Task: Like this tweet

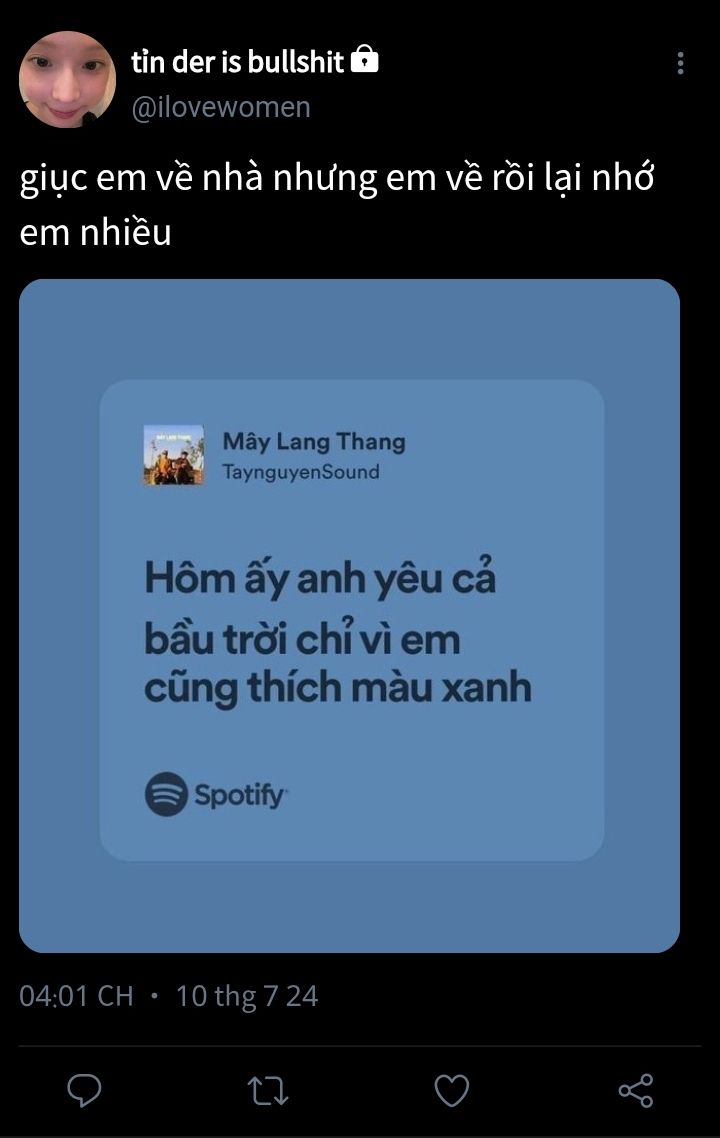Action: (x=451, y=1089)
